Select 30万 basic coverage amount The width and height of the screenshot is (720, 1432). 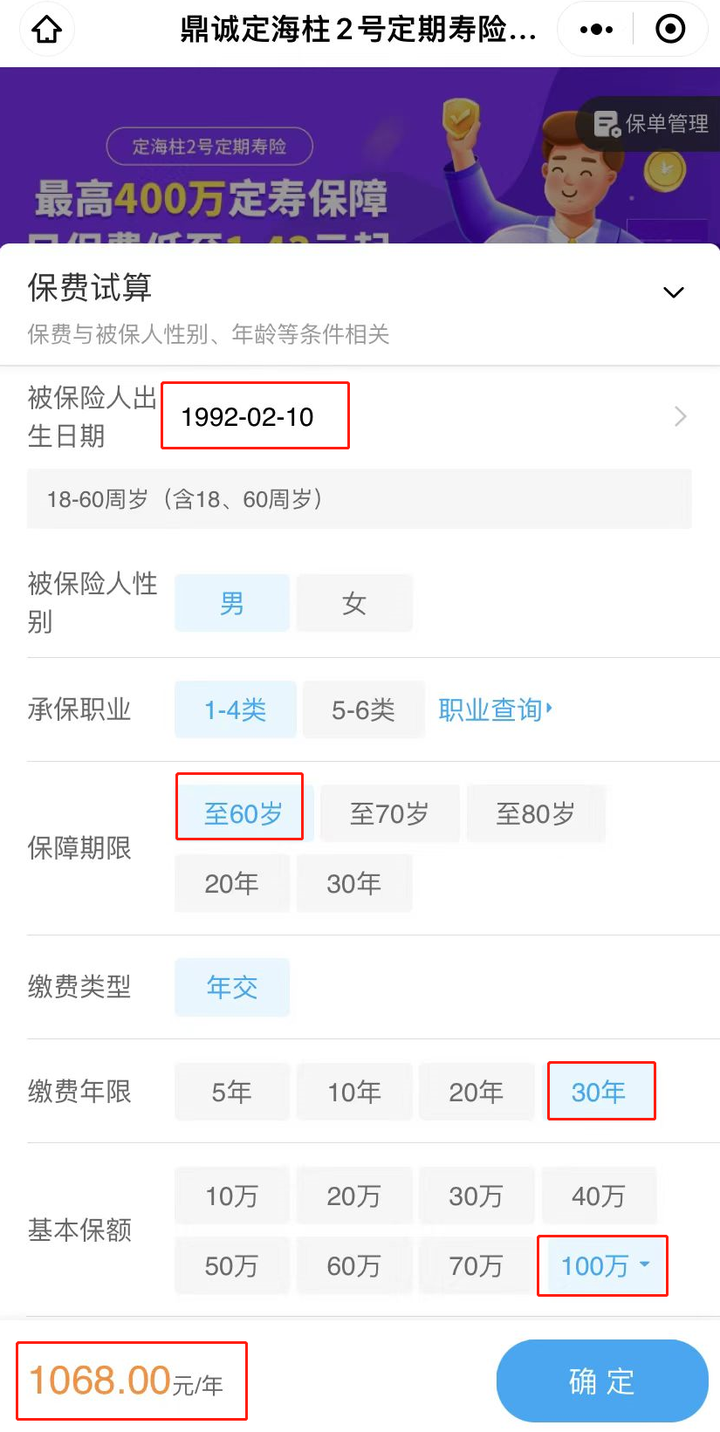click(476, 1195)
